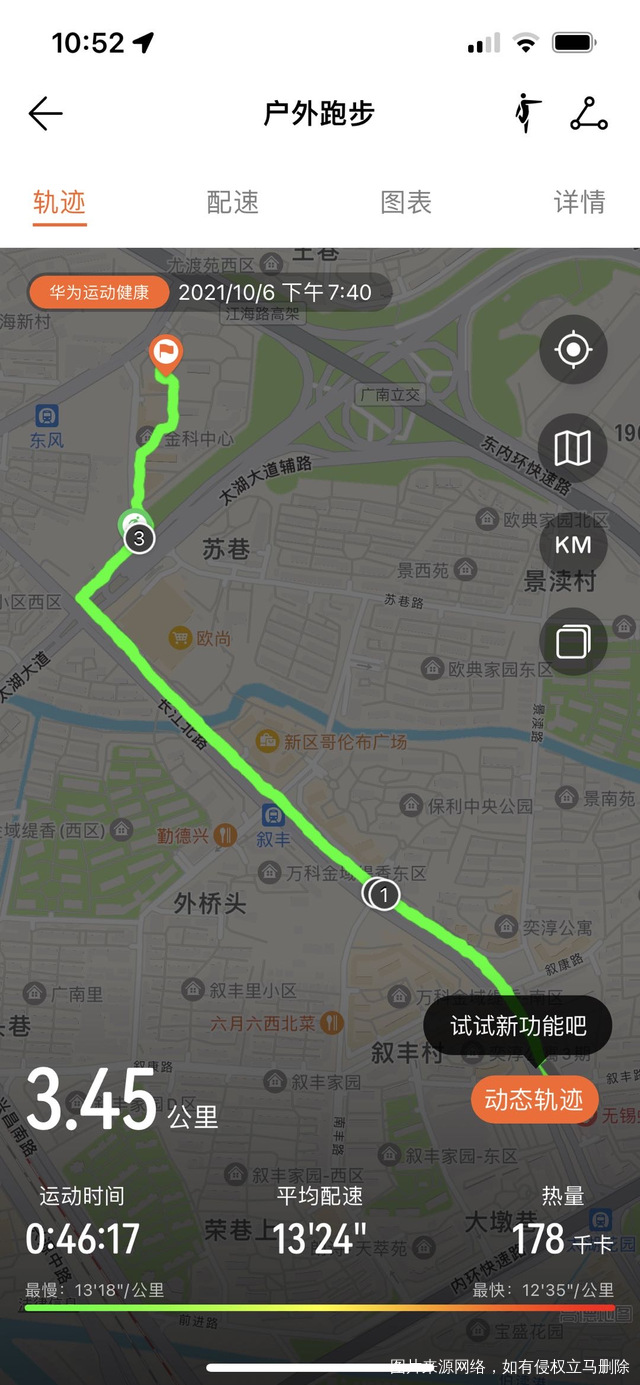Image resolution: width=640 pixels, height=1385 pixels.
Task: Go back using the arrow icon
Action: [x=46, y=114]
